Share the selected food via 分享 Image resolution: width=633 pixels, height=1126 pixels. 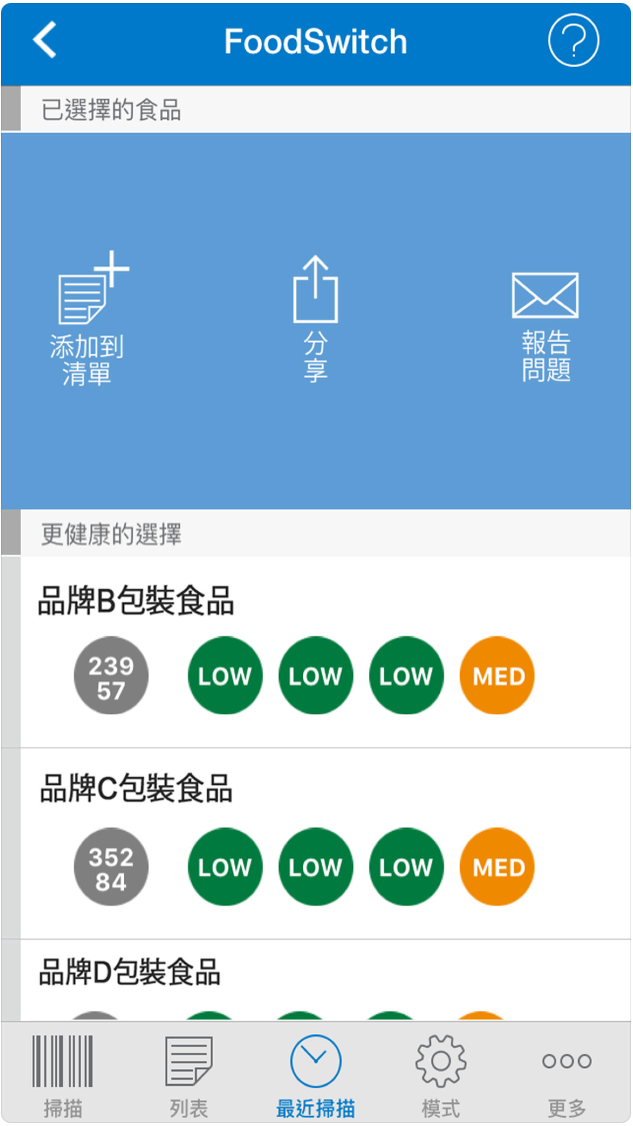click(316, 318)
